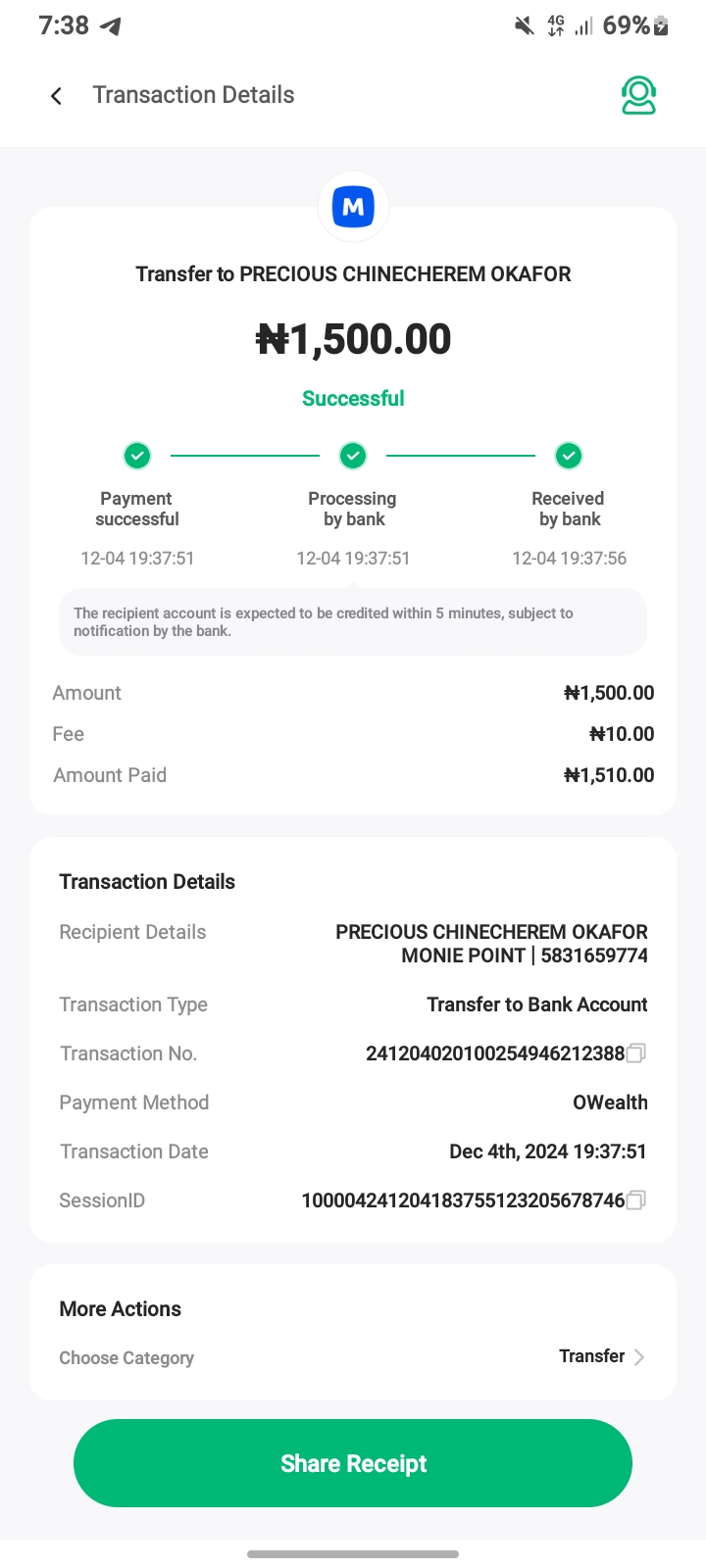Image resolution: width=706 pixels, height=1568 pixels.
Task: Tap the Share Receipt button
Action: pyautogui.click(x=353, y=1463)
